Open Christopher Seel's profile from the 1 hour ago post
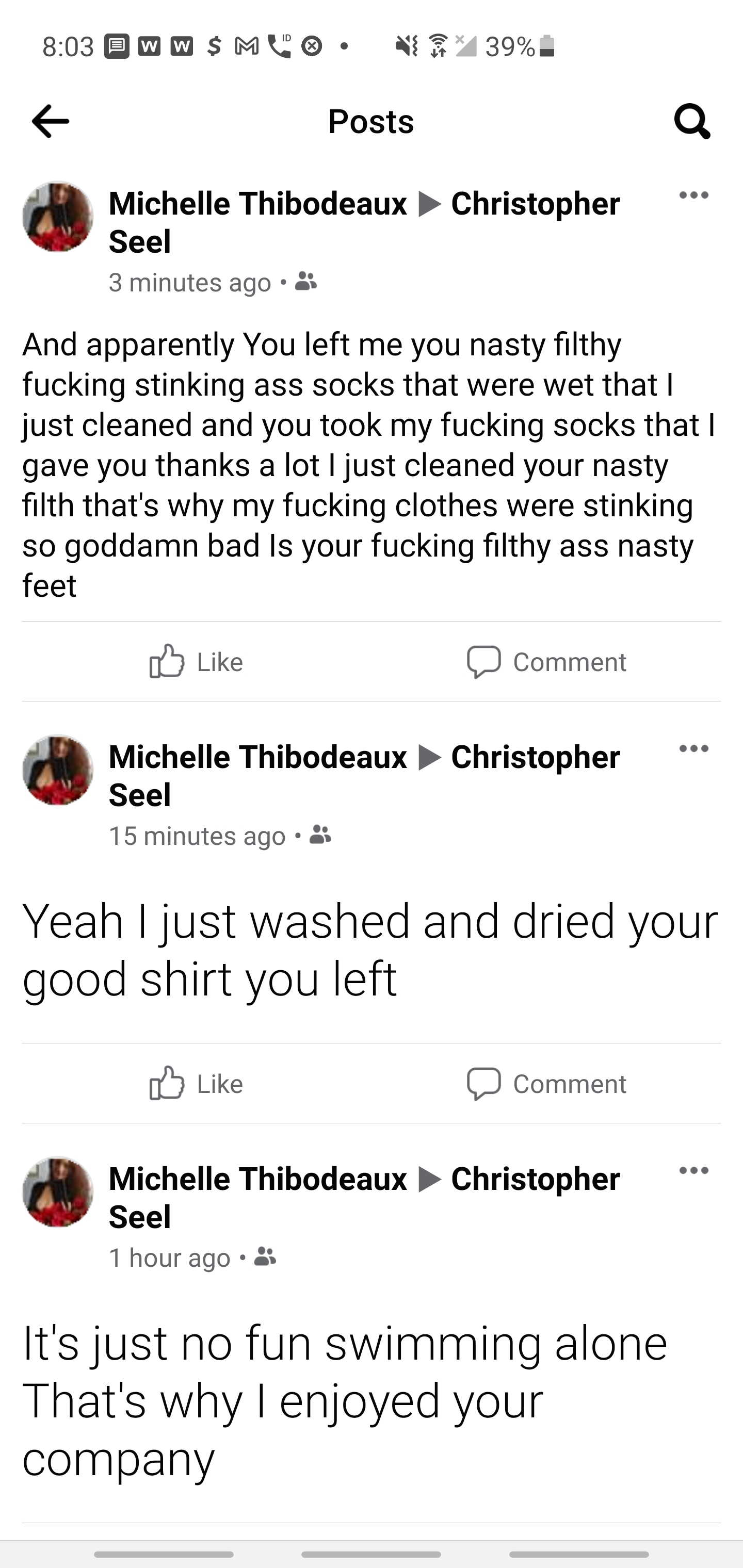This screenshot has width=743, height=1568. click(535, 1179)
